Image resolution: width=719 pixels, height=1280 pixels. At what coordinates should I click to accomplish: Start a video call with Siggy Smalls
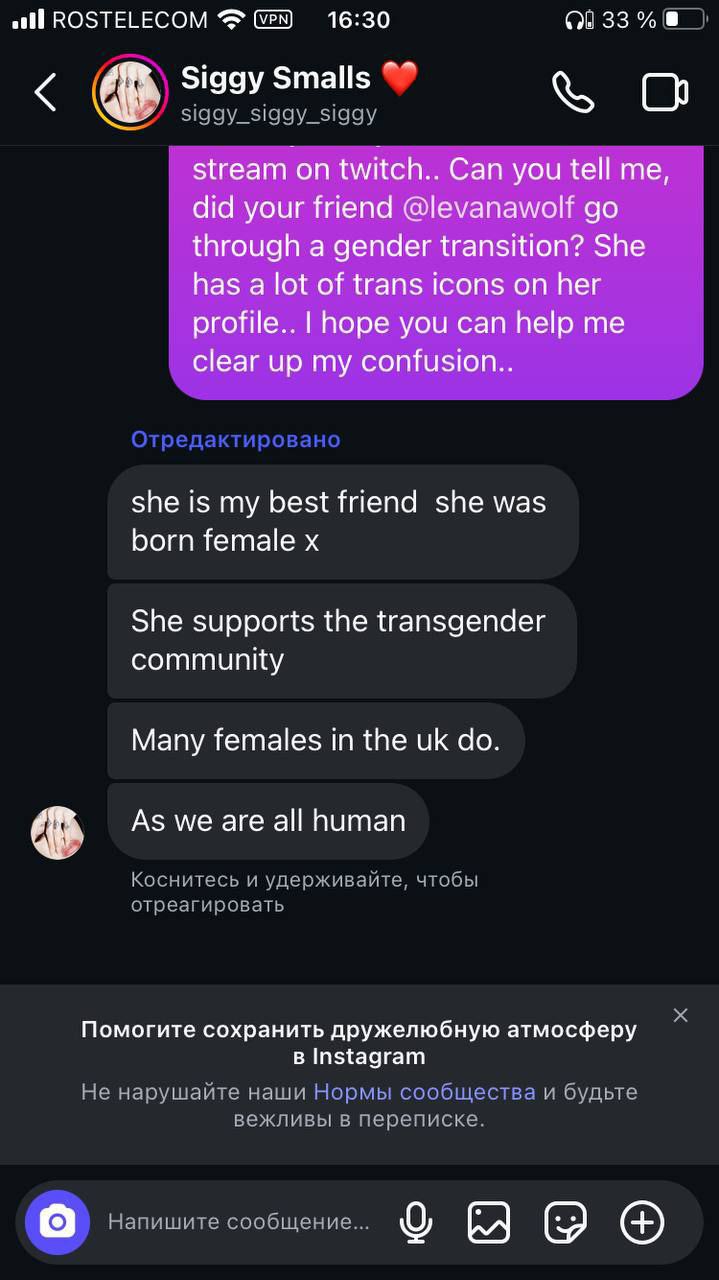pos(664,92)
